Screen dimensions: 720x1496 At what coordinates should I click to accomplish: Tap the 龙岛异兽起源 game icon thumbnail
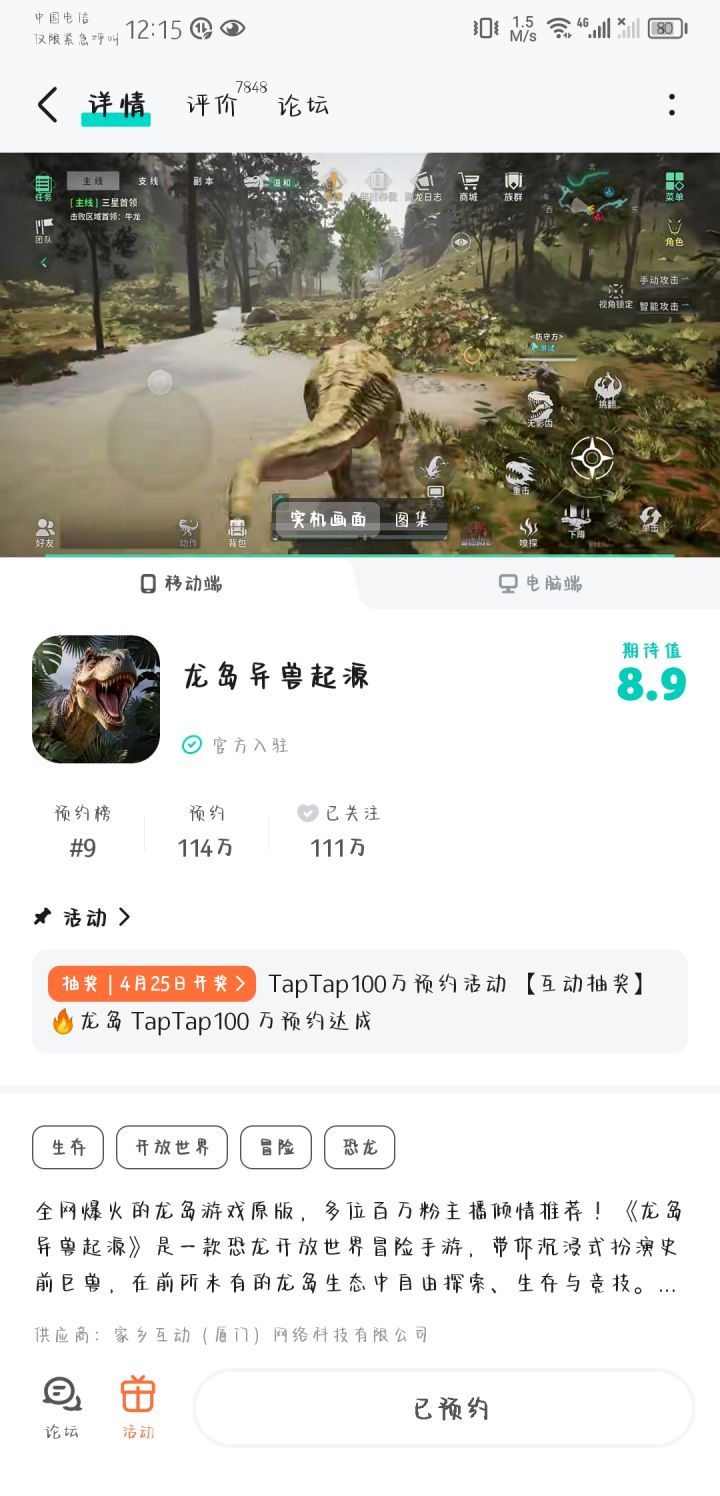95,698
